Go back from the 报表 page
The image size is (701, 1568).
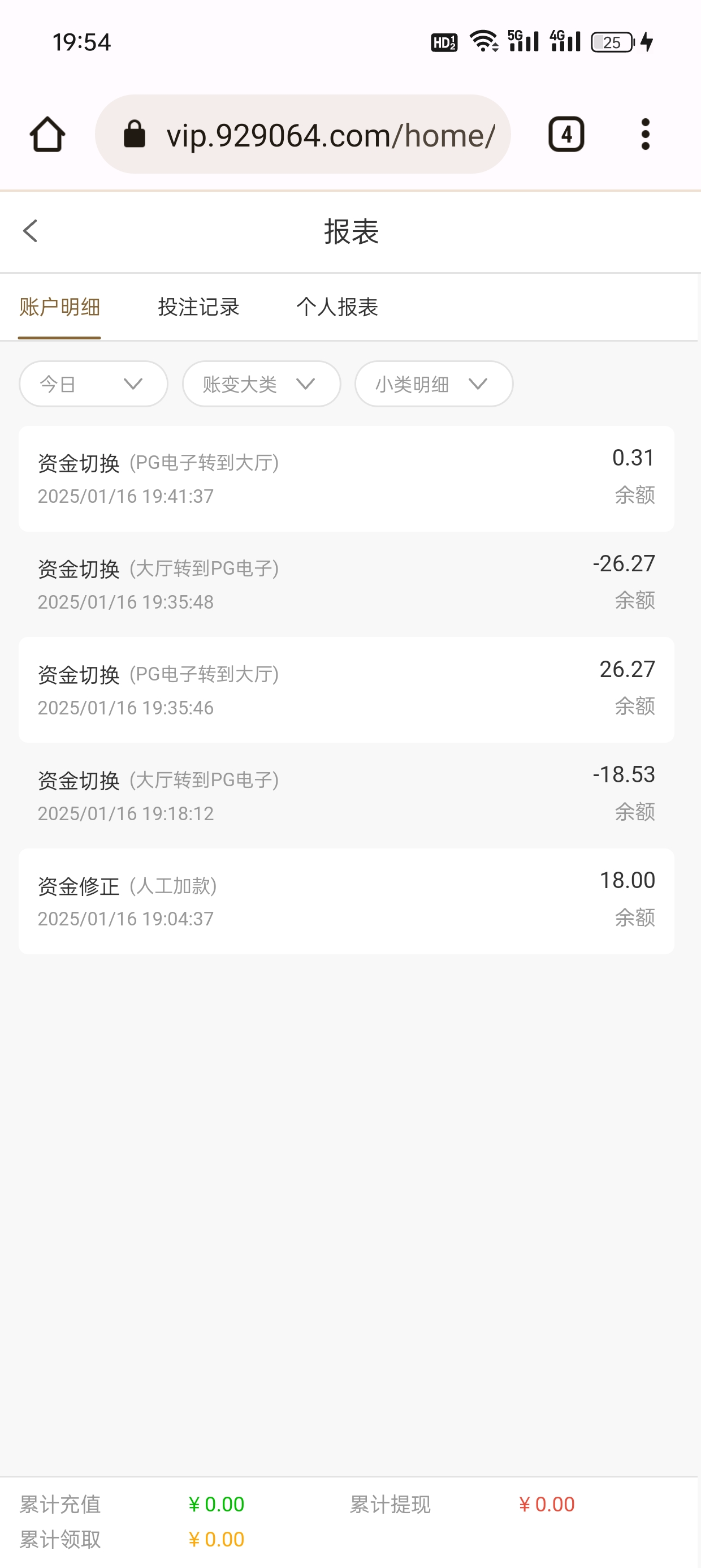[31, 231]
